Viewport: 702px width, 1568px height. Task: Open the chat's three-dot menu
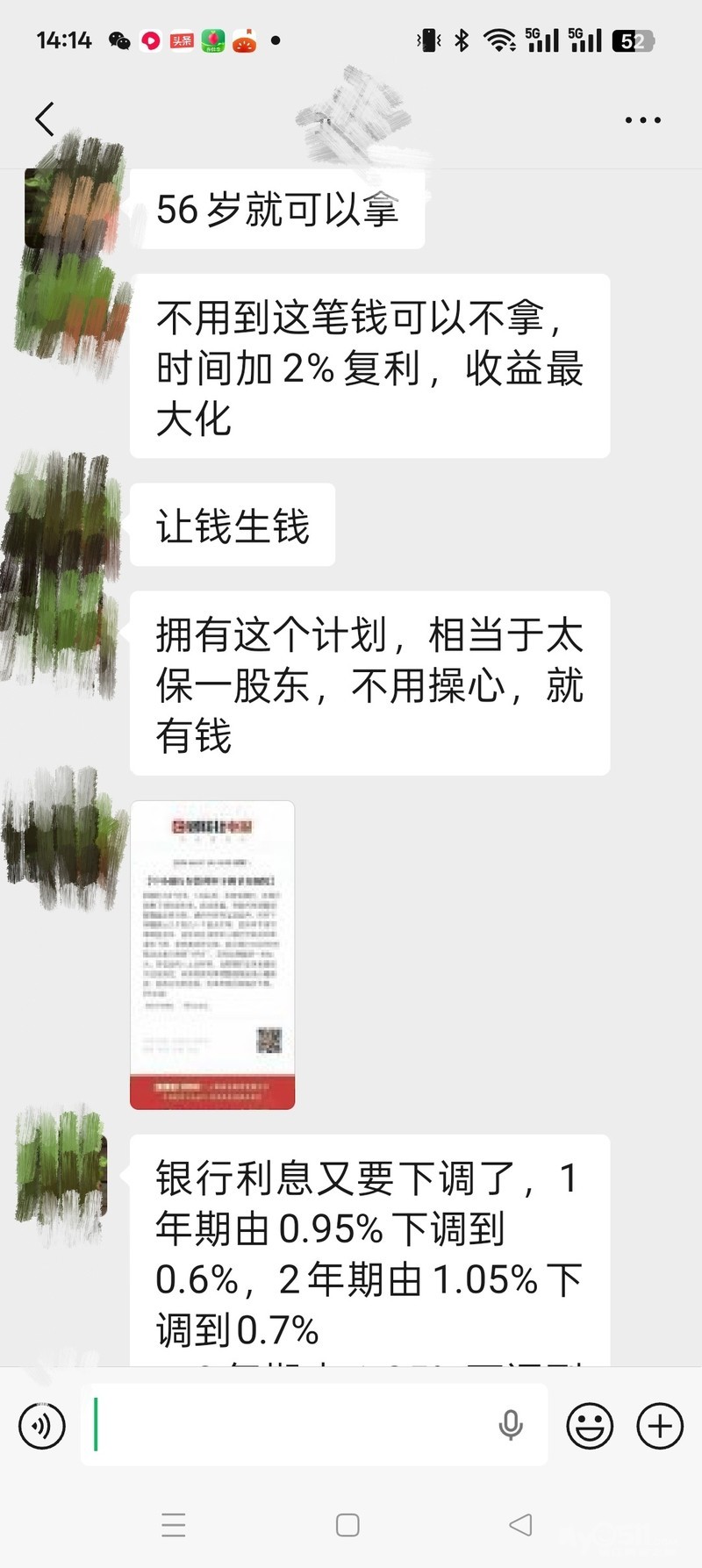coord(642,120)
